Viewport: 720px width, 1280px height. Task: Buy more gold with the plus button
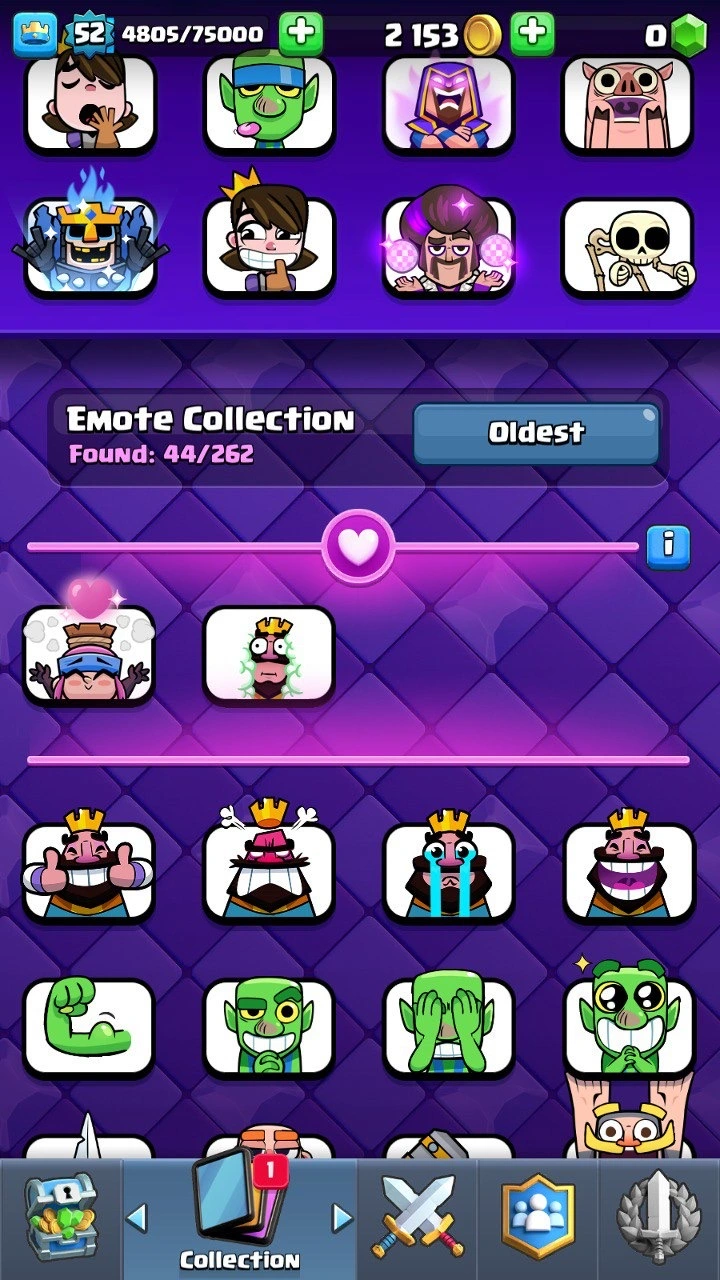click(532, 35)
